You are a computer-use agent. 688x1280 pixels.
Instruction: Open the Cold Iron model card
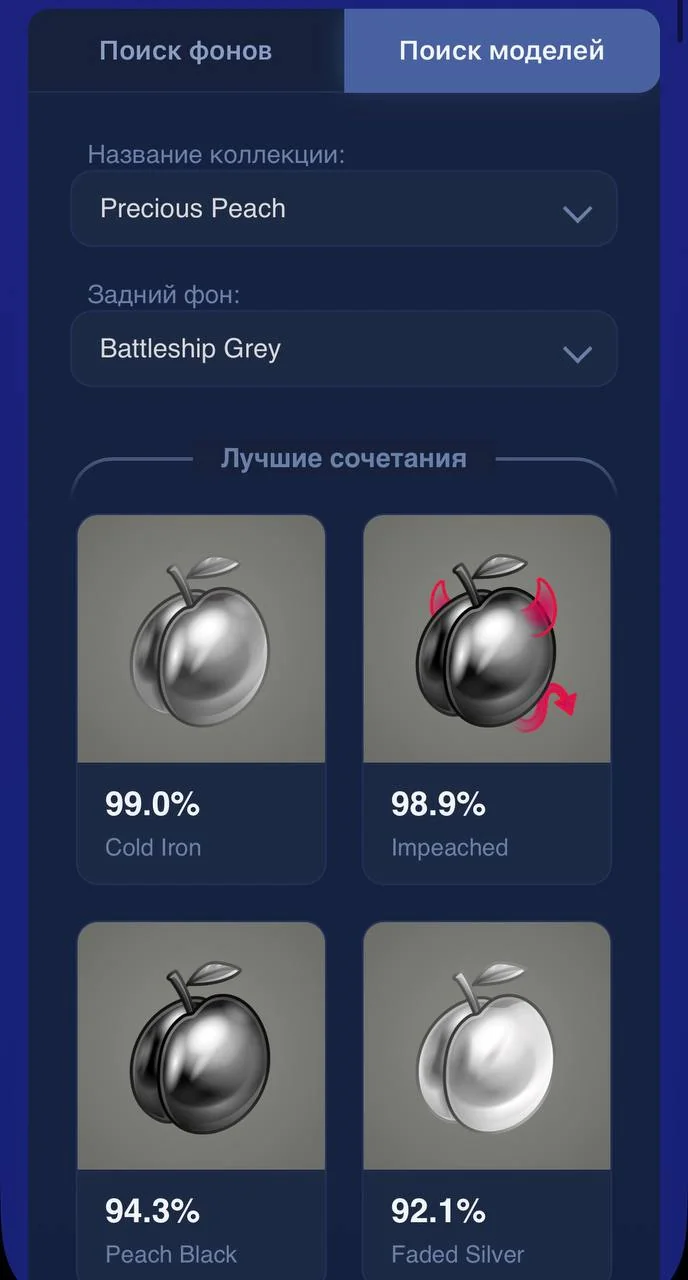tap(201, 699)
